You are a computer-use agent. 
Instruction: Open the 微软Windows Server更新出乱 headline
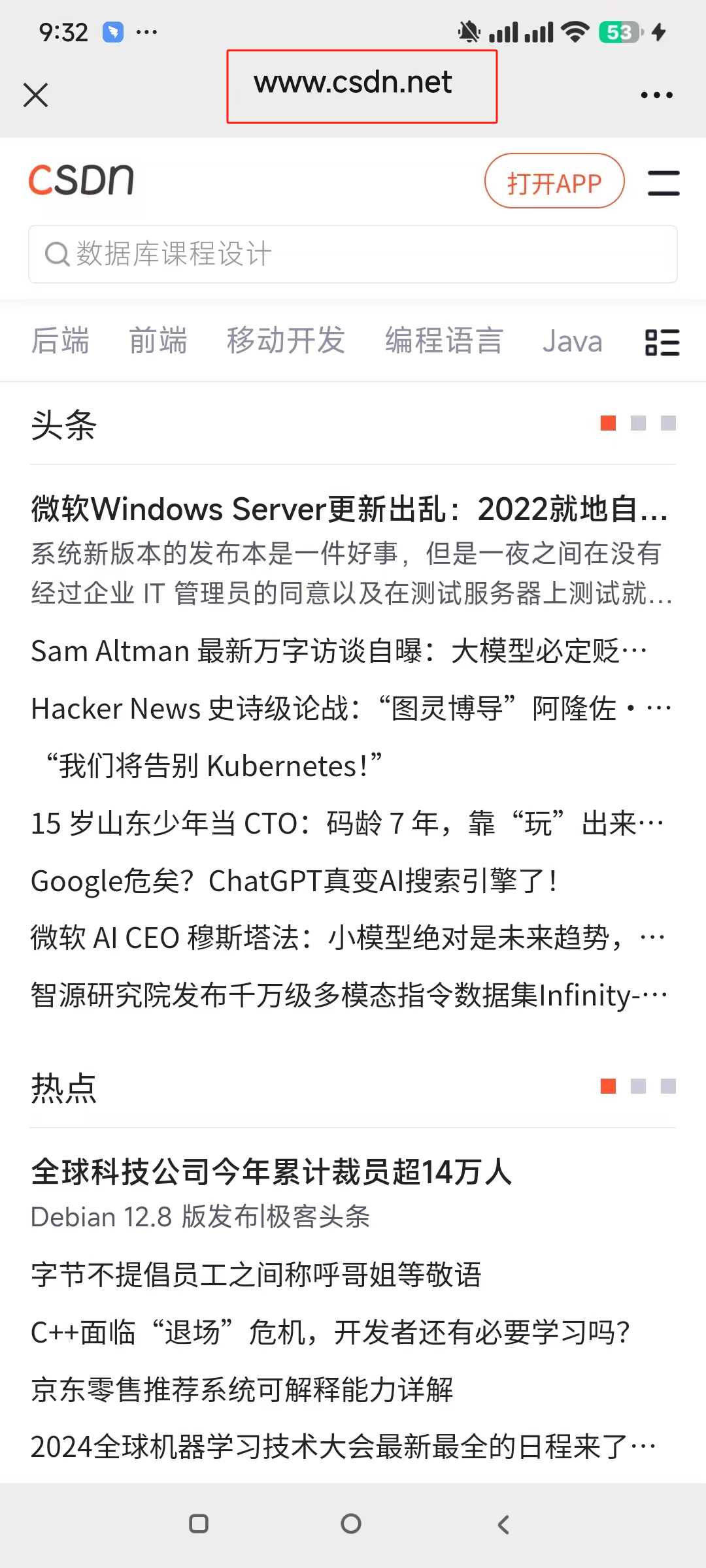[x=350, y=510]
